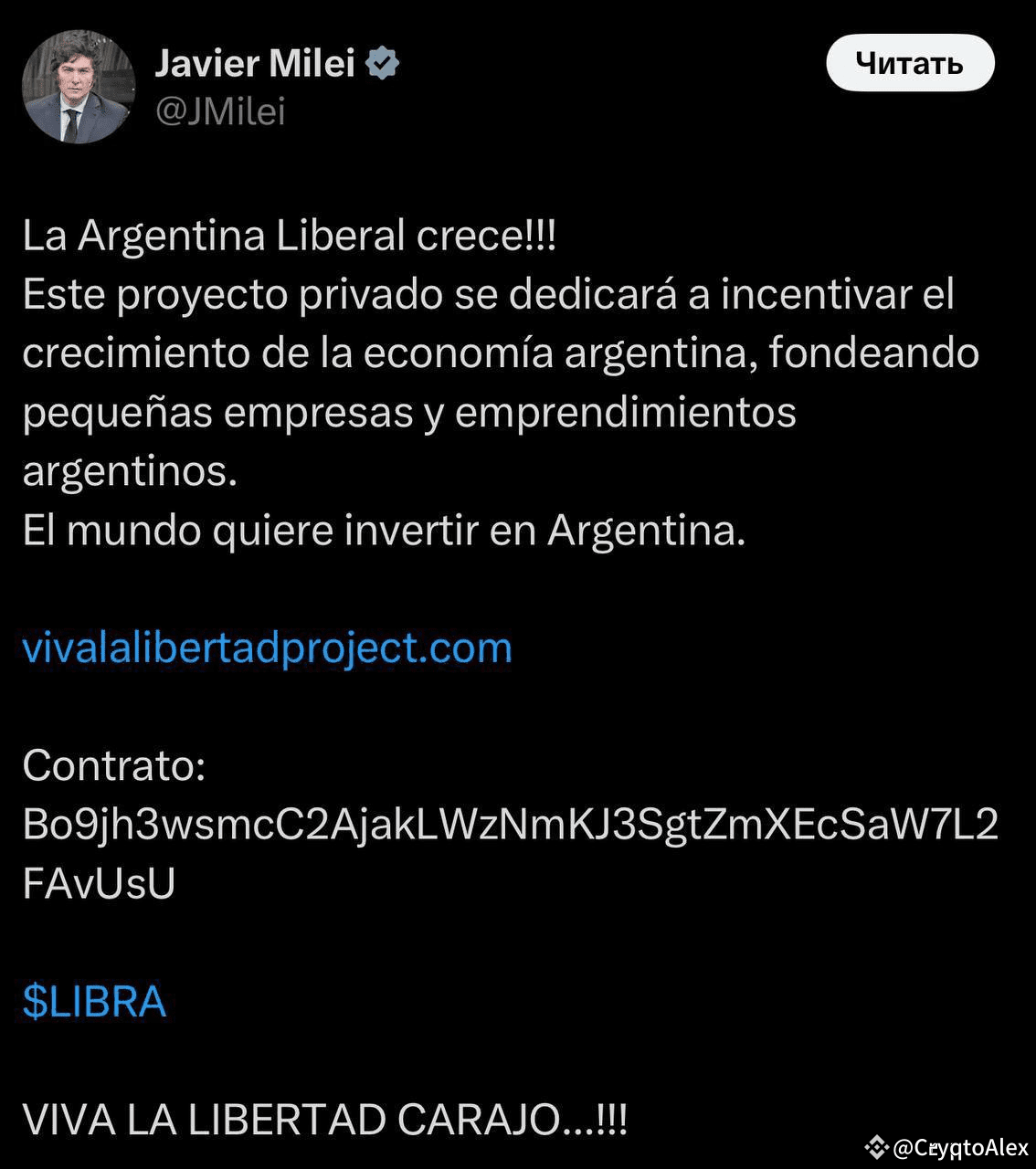Click the $LIBRA cashtag link
The height and width of the screenshot is (1169, 1036).
(93, 1002)
